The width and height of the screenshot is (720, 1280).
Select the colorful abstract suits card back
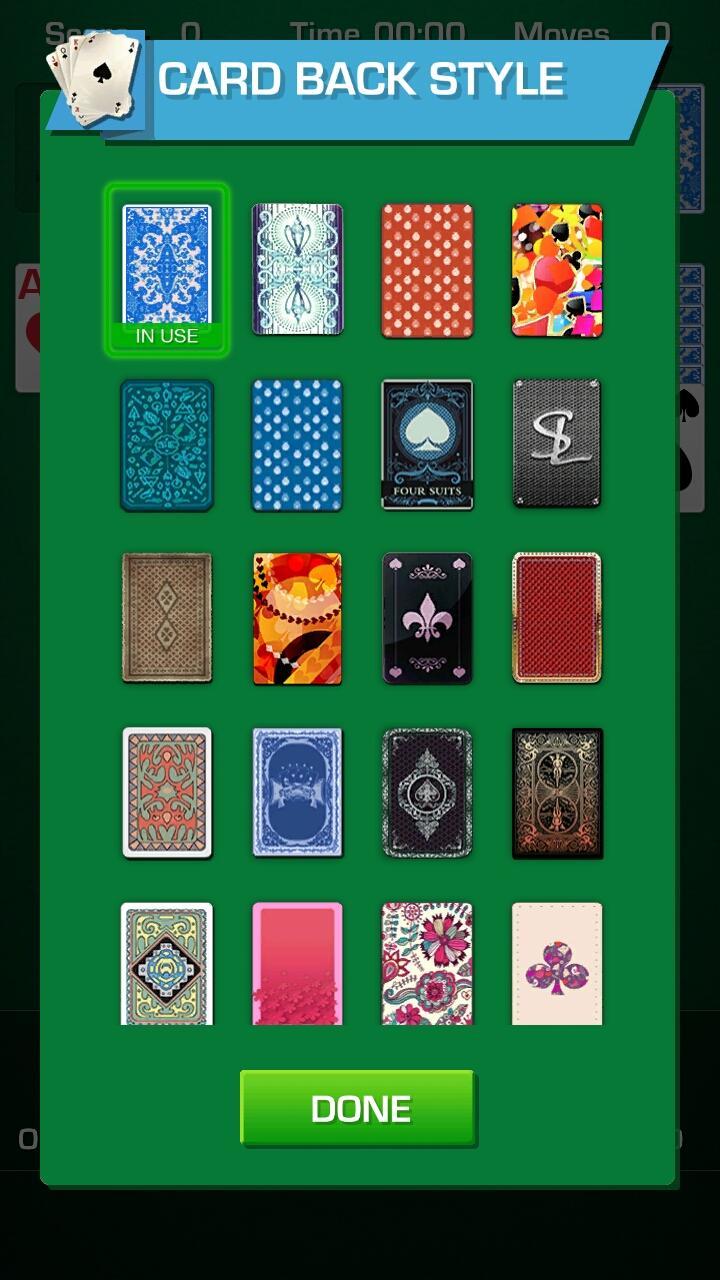557,271
